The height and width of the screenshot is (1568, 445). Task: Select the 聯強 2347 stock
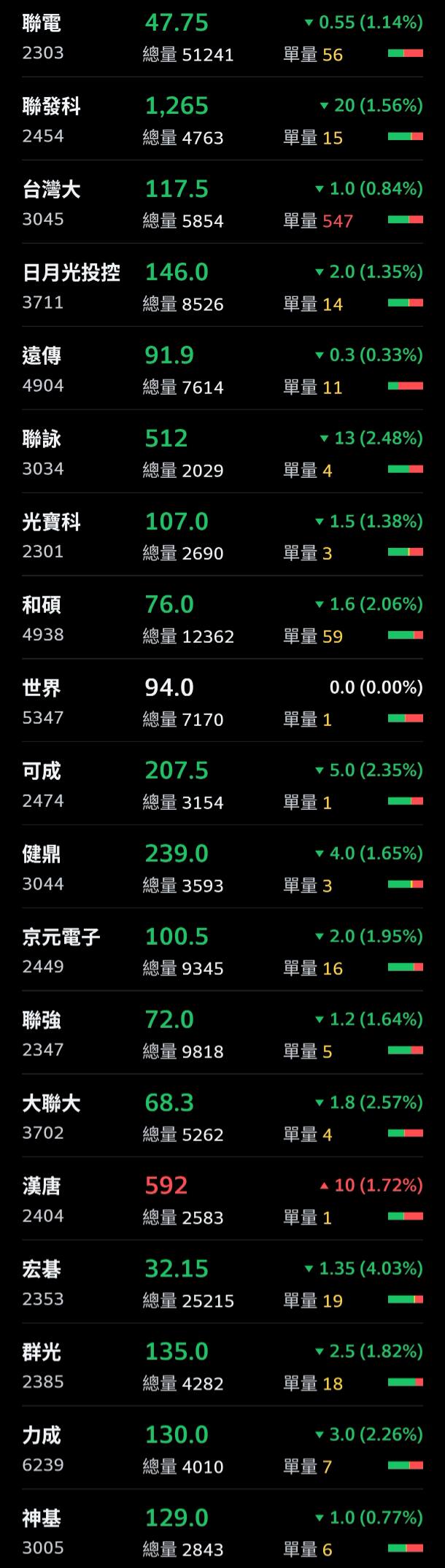tap(222, 1035)
